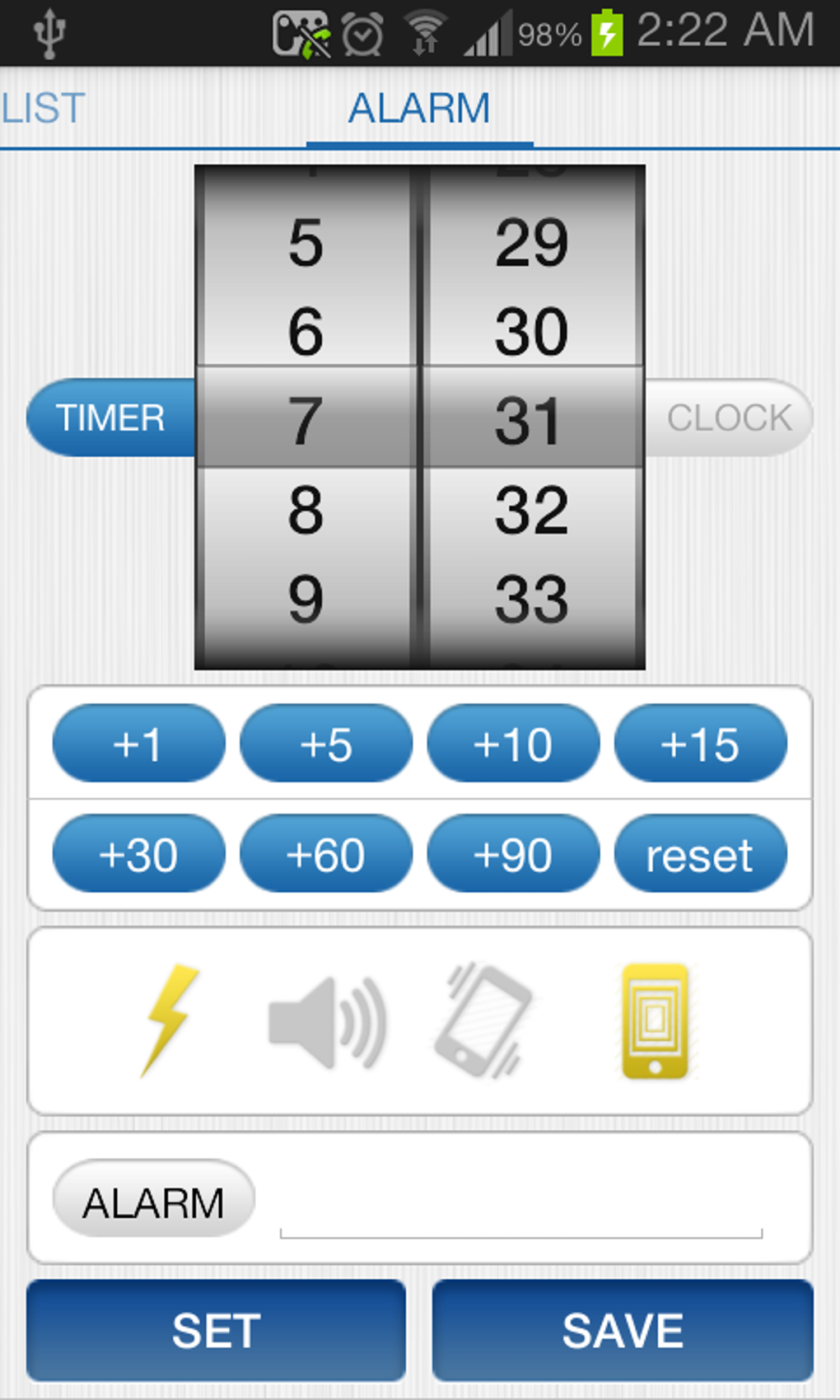The width and height of the screenshot is (840, 1400).
Task: Switch to CLOCK mode
Action: 729,418
